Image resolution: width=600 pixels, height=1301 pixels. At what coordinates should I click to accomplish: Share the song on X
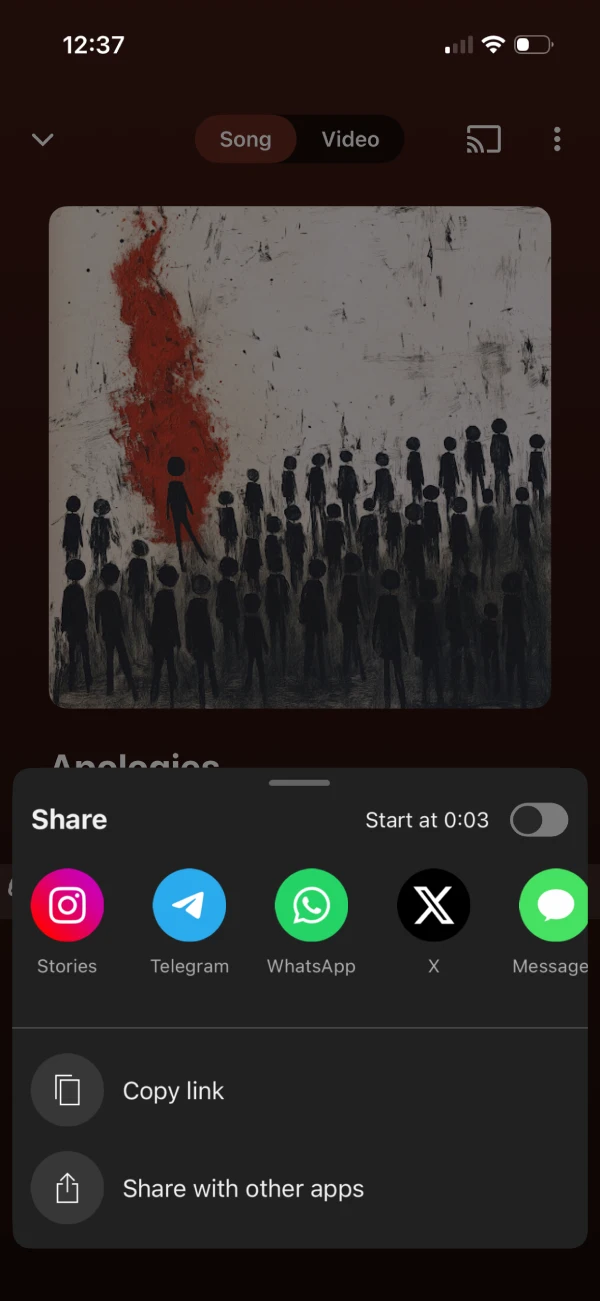coord(433,906)
